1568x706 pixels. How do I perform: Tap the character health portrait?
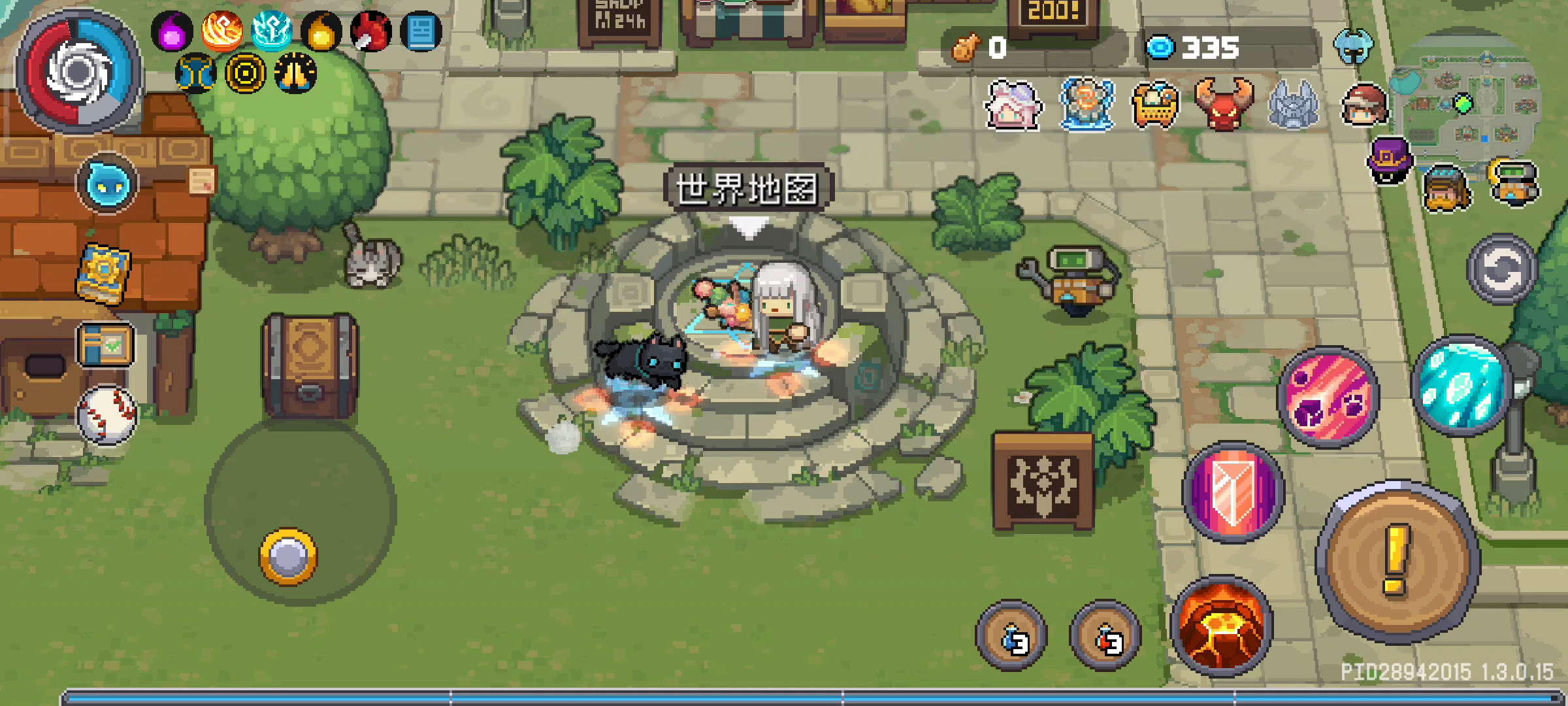pos(78,72)
